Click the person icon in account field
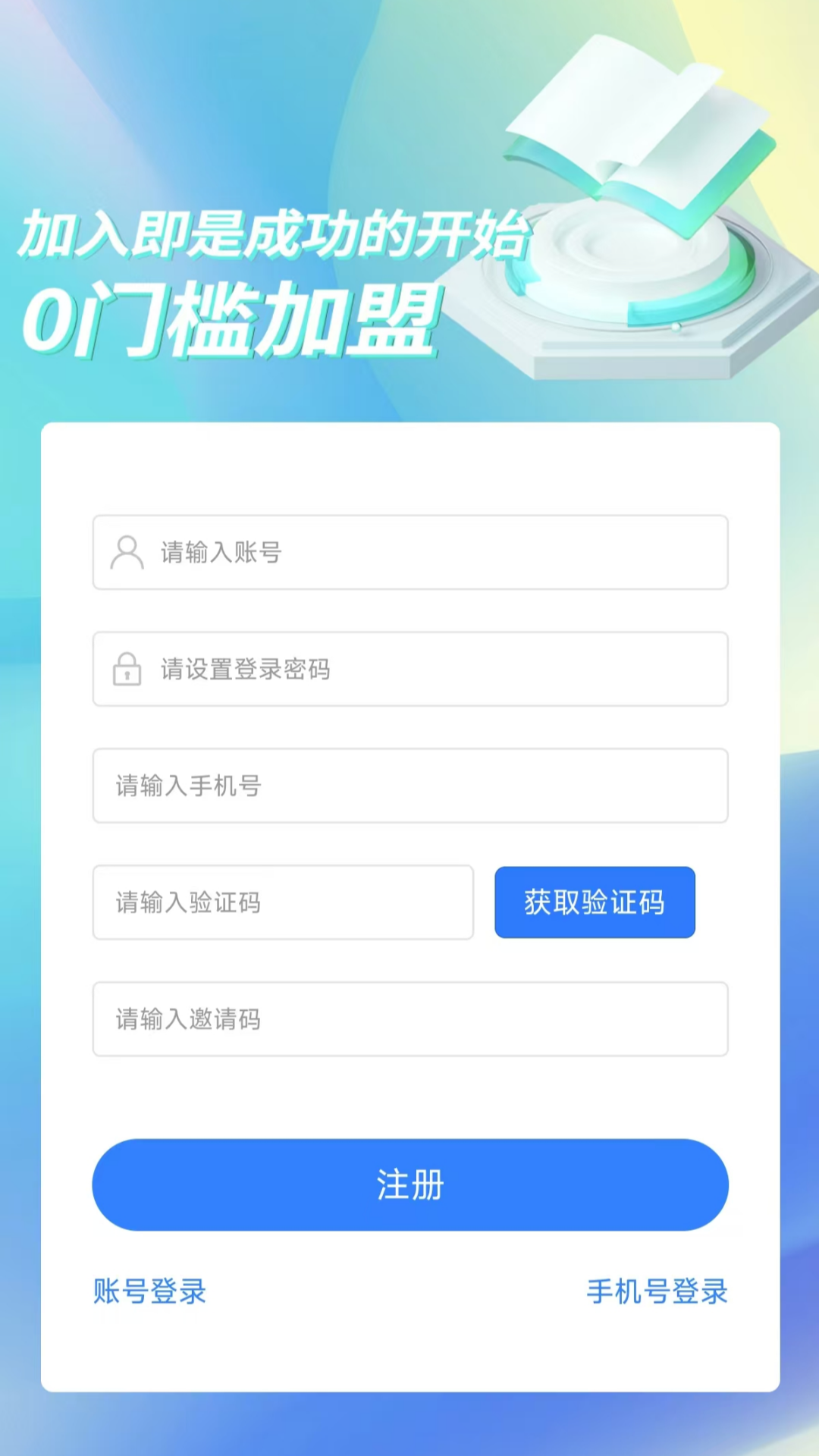The height and width of the screenshot is (1456, 819). [x=127, y=552]
